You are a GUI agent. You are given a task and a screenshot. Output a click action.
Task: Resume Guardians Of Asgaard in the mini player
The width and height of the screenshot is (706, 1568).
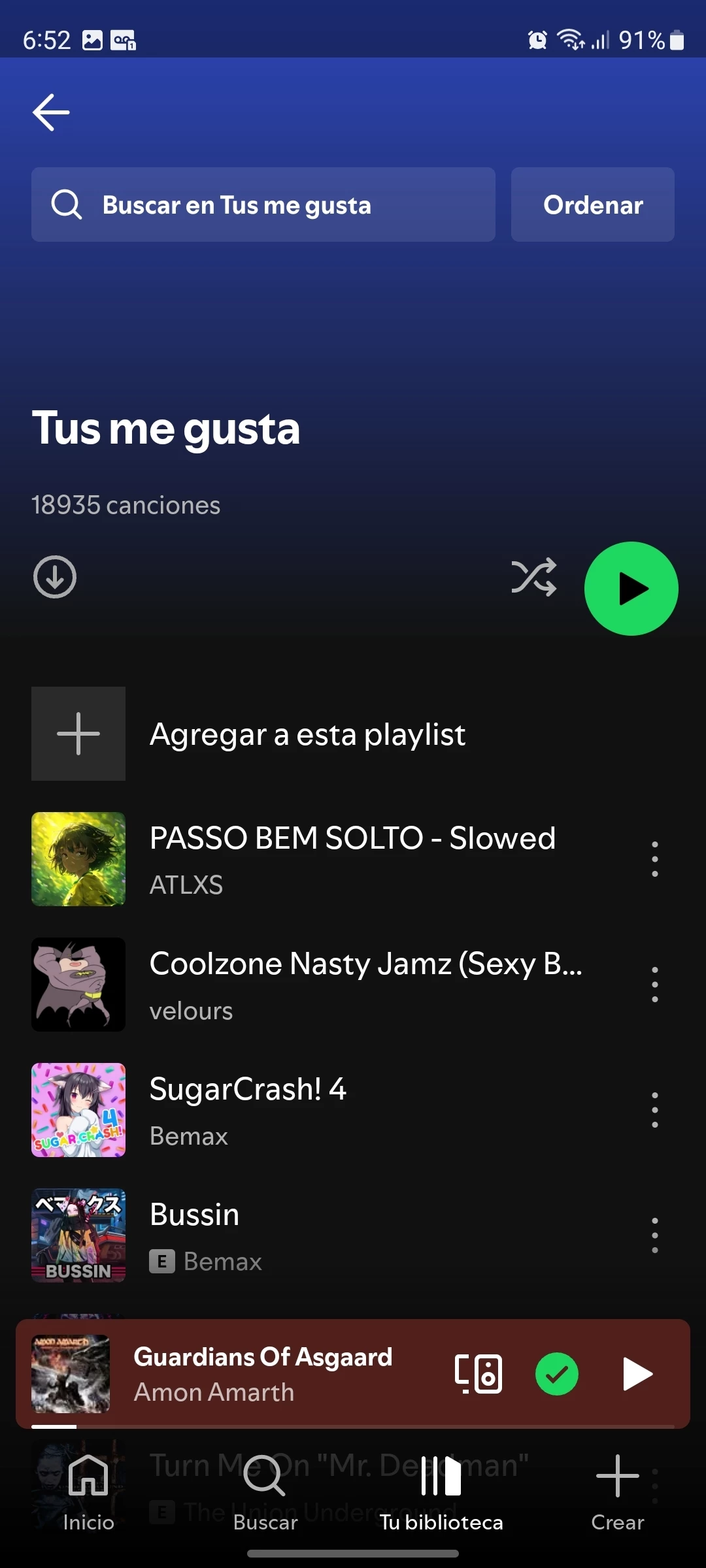coord(637,1374)
